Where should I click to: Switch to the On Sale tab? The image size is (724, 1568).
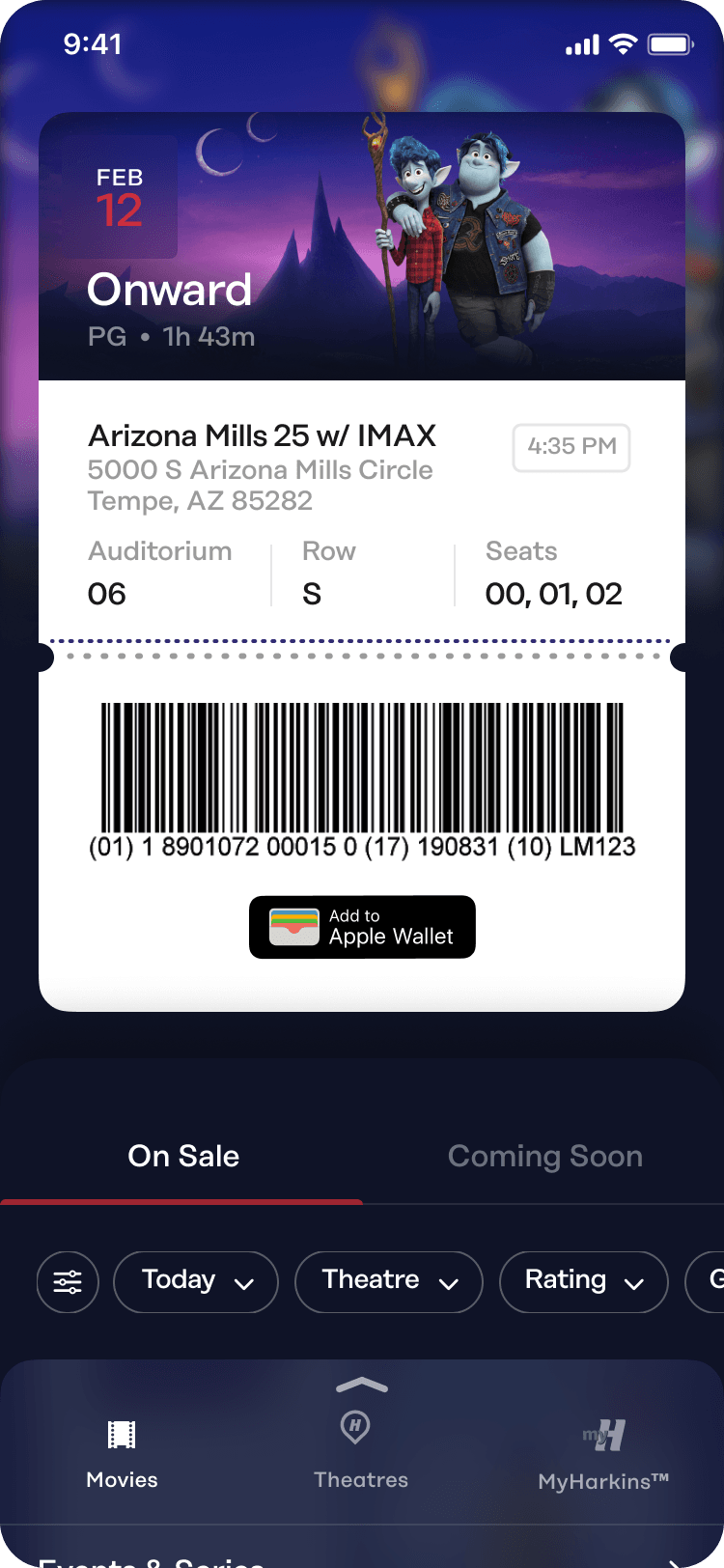(183, 1157)
